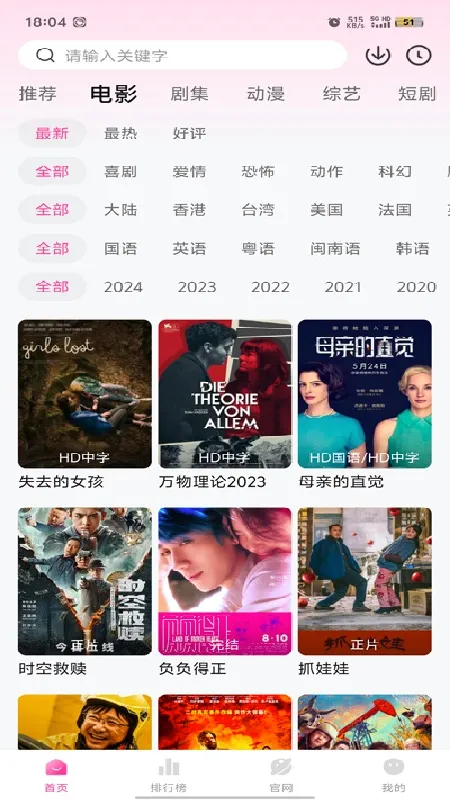The image size is (450, 800).
Task: Open the movie 抓娃娃
Action: 365,591
